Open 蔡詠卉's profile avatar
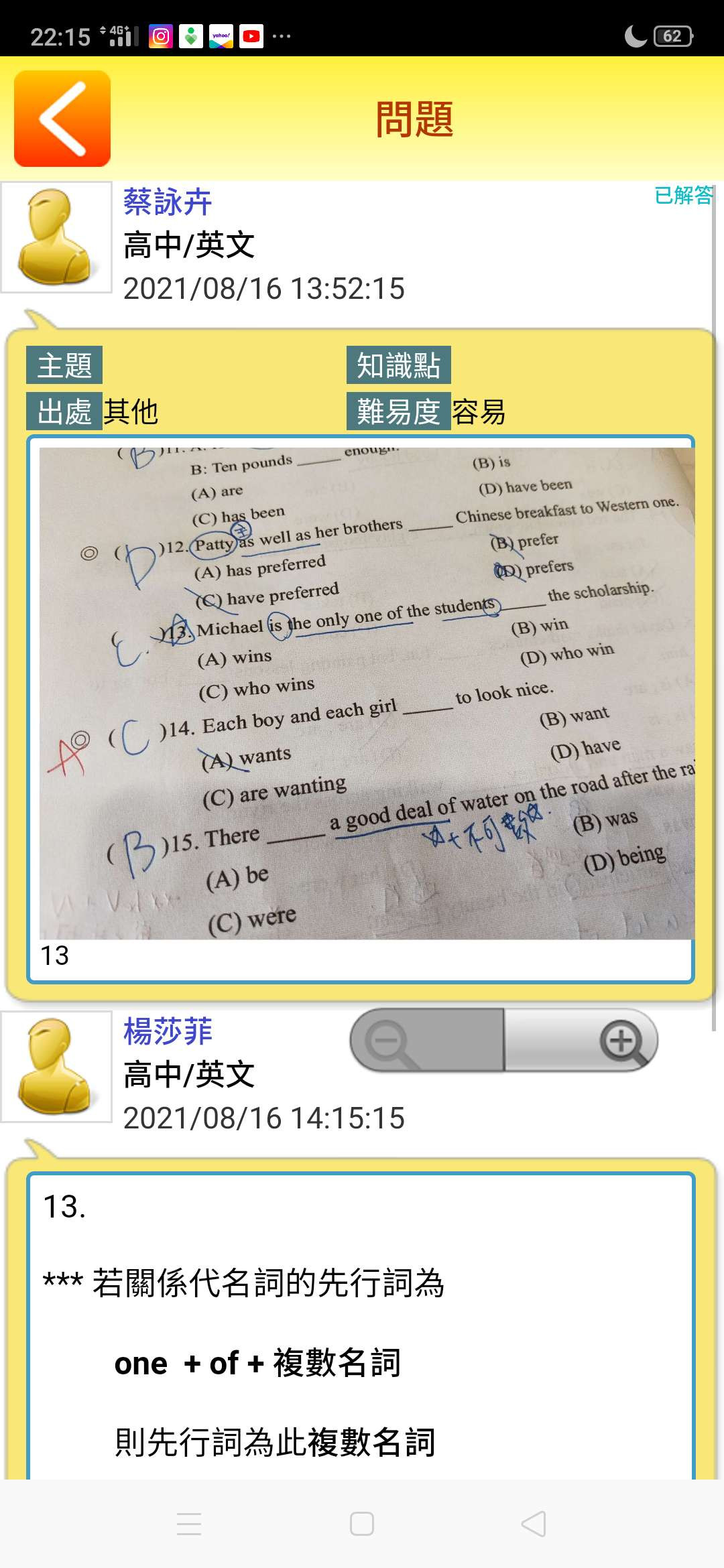The height and width of the screenshot is (1568, 724). coord(56,237)
